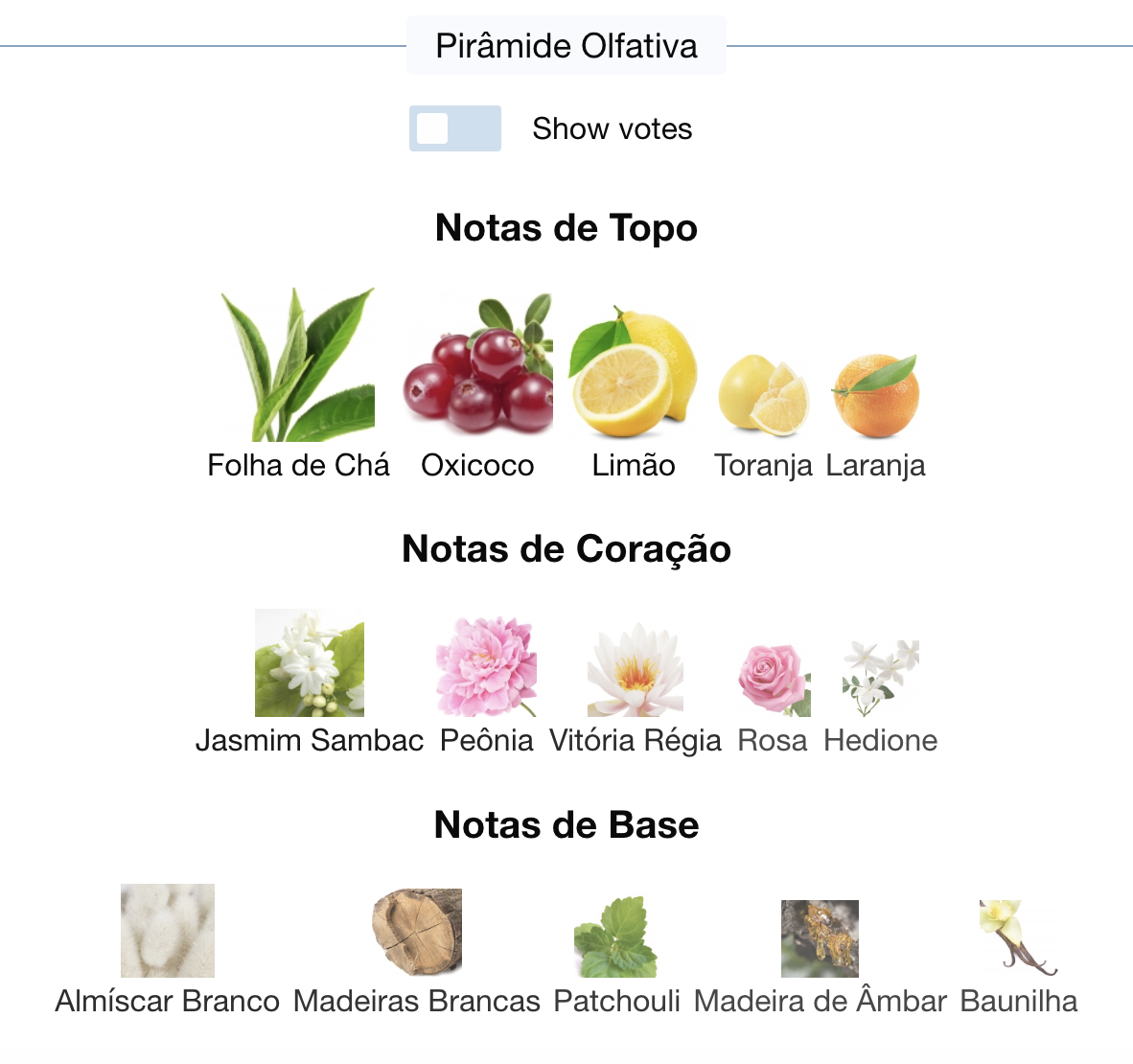This screenshot has height=1064, width=1133.
Task: Toggle the Show votes switch
Action: [x=454, y=128]
